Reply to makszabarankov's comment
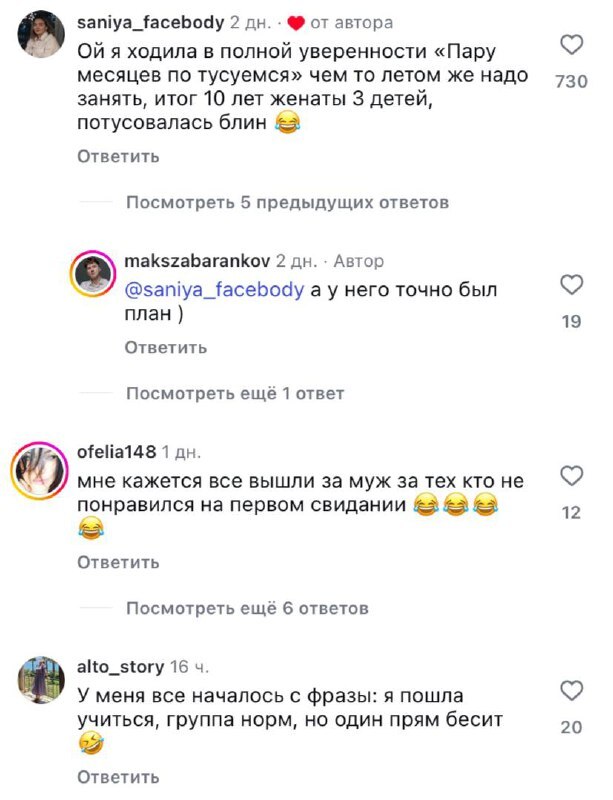 point(166,347)
